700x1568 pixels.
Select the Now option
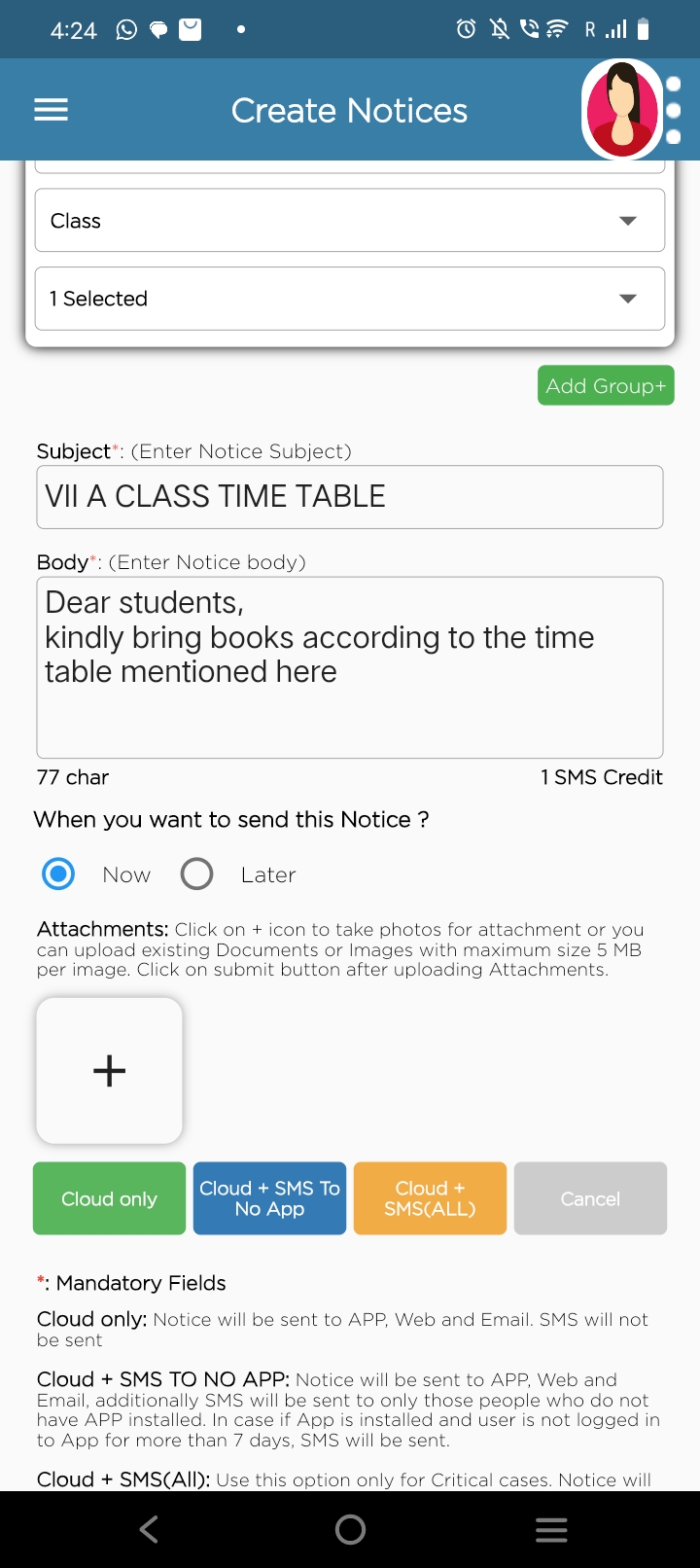58,873
